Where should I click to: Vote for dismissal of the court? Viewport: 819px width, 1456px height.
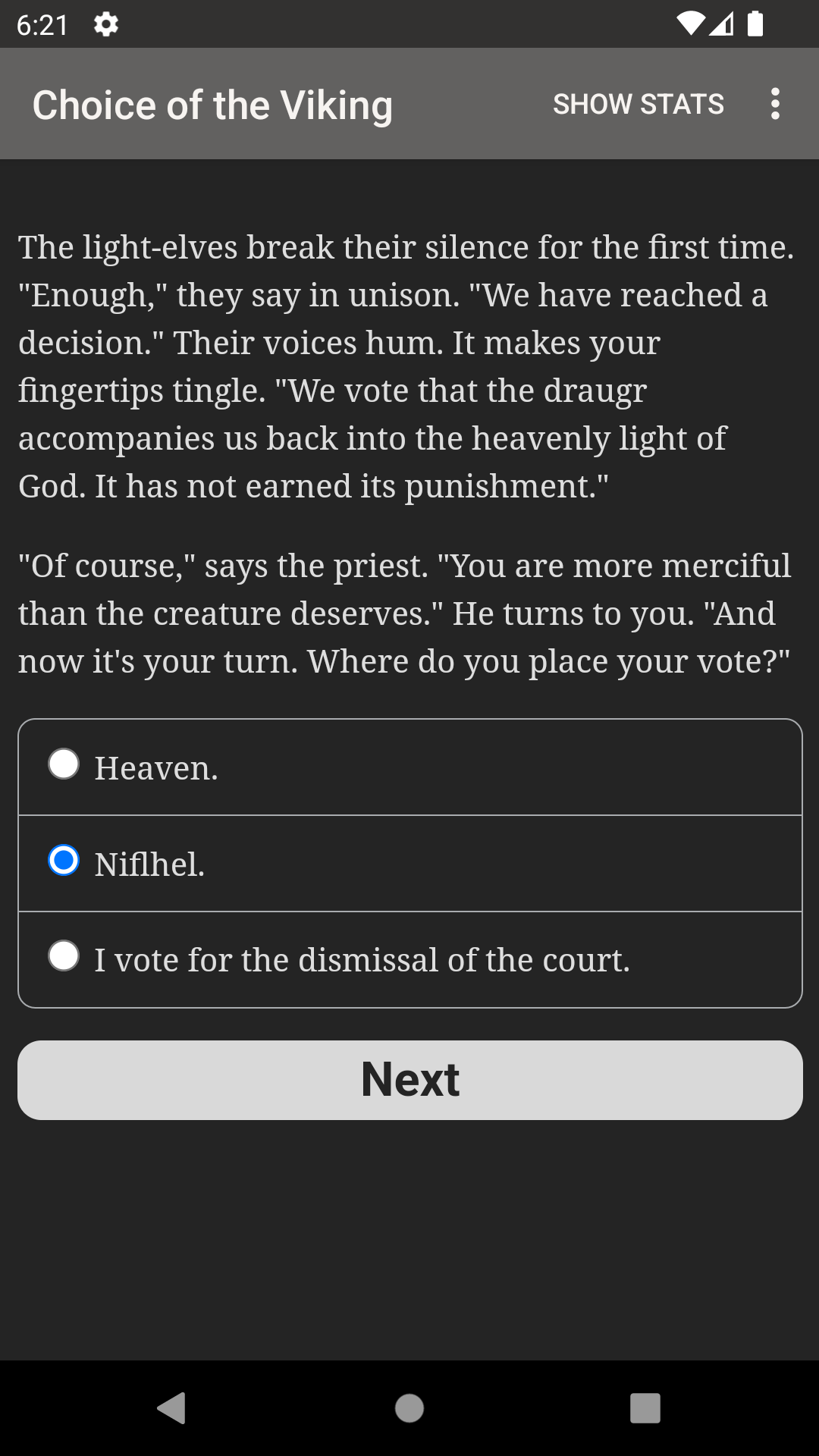click(x=410, y=960)
